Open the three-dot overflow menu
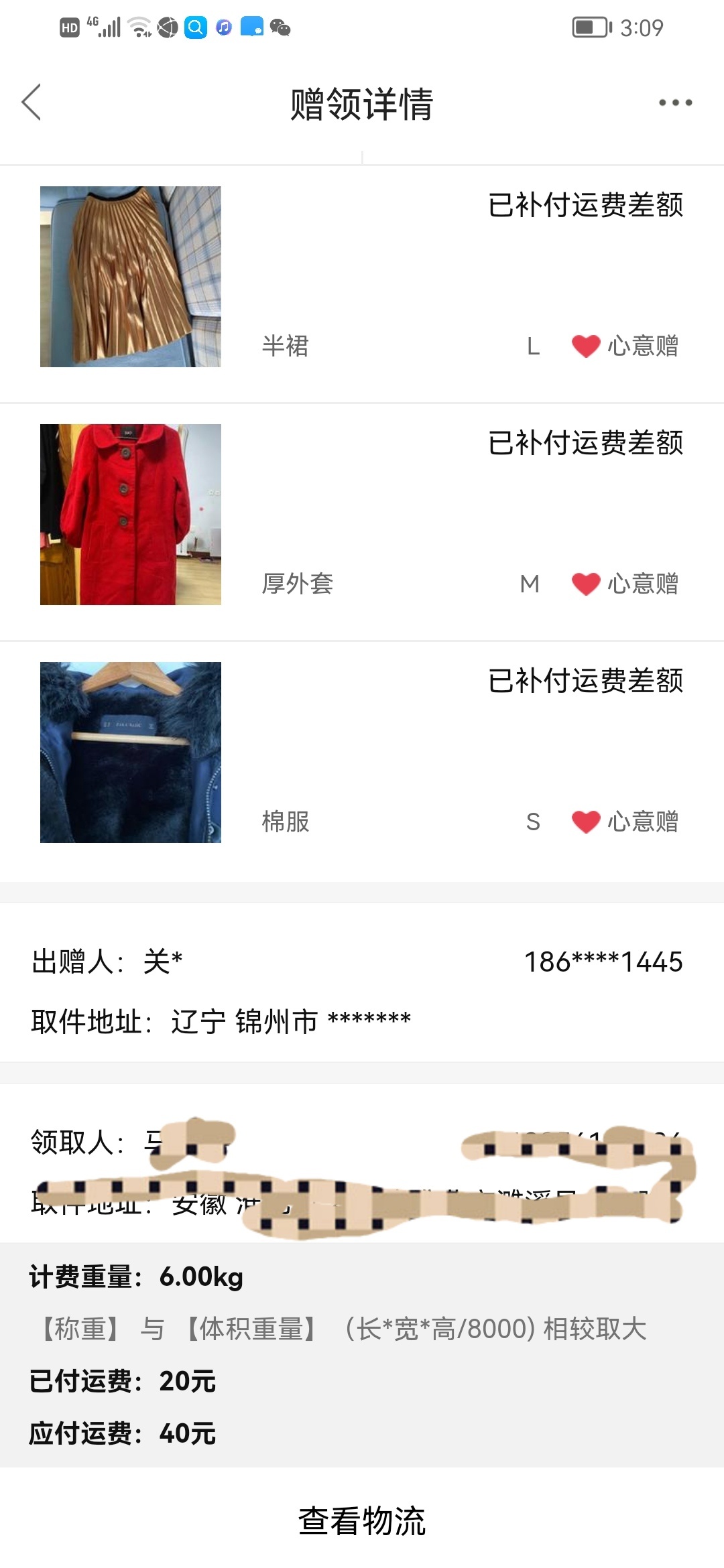This screenshot has width=724, height=1568. [x=674, y=103]
